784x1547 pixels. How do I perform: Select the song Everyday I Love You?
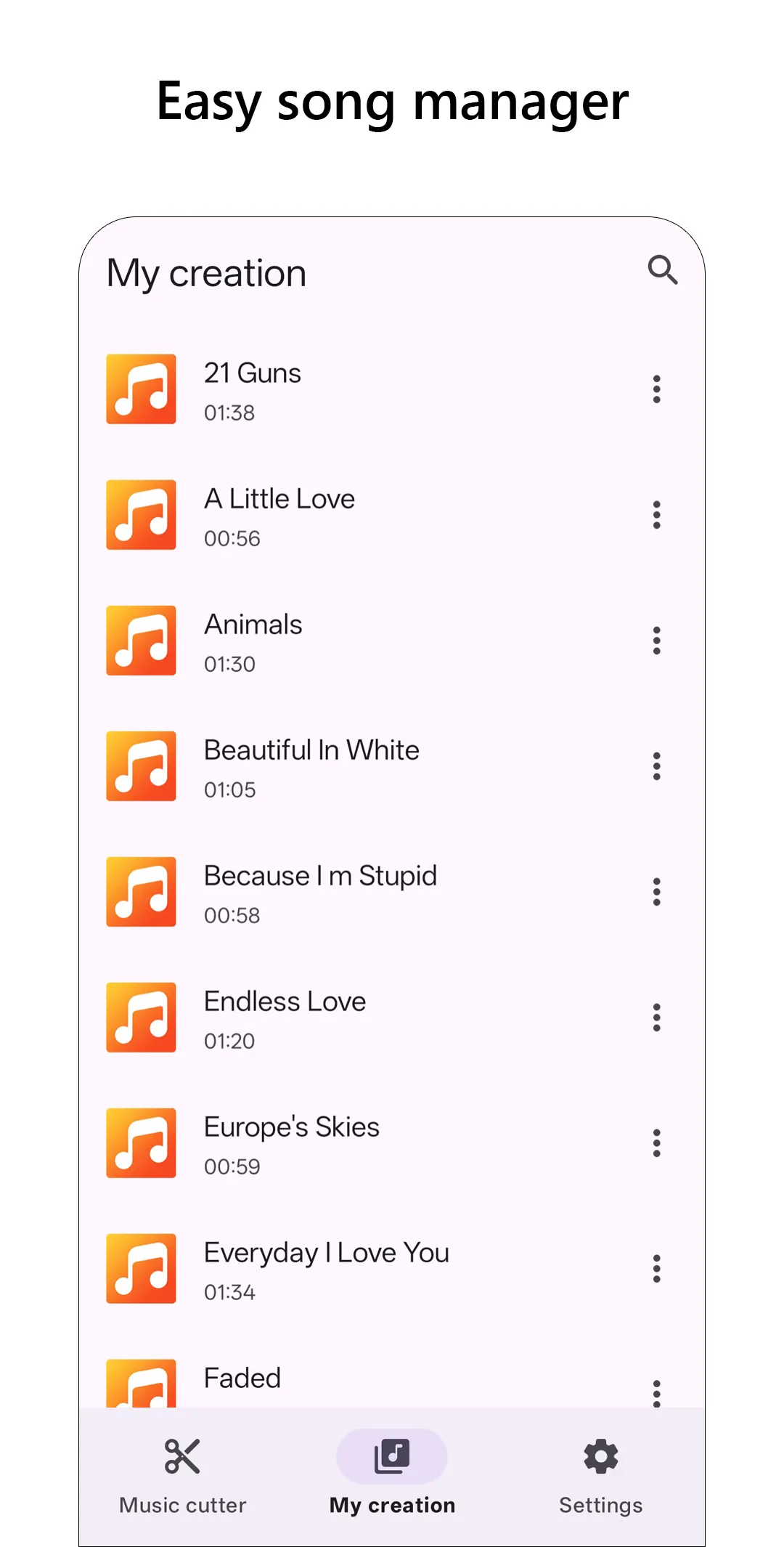325,1267
